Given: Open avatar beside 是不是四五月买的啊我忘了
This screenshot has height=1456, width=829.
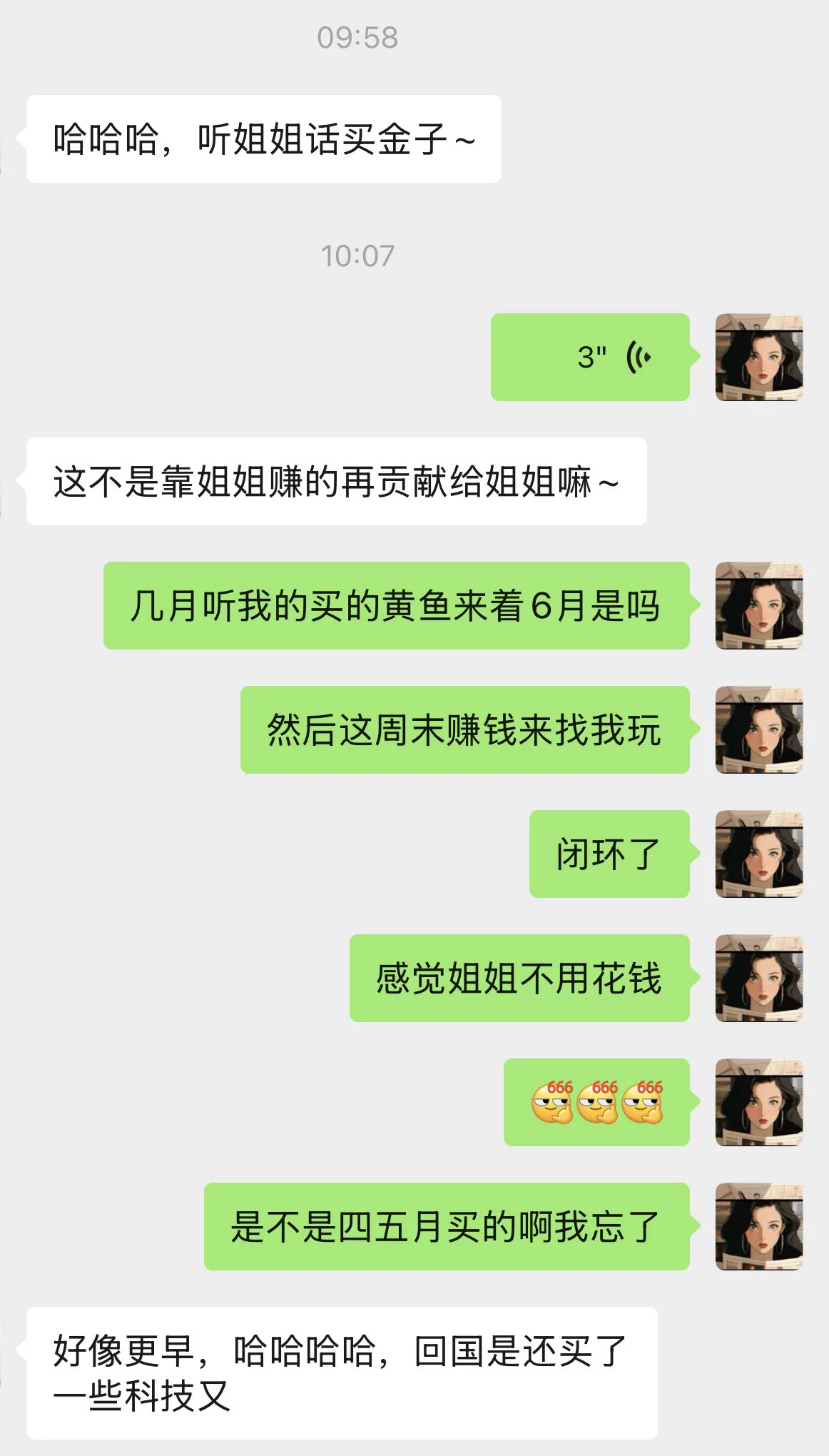Looking at the screenshot, I should [x=759, y=1226].
